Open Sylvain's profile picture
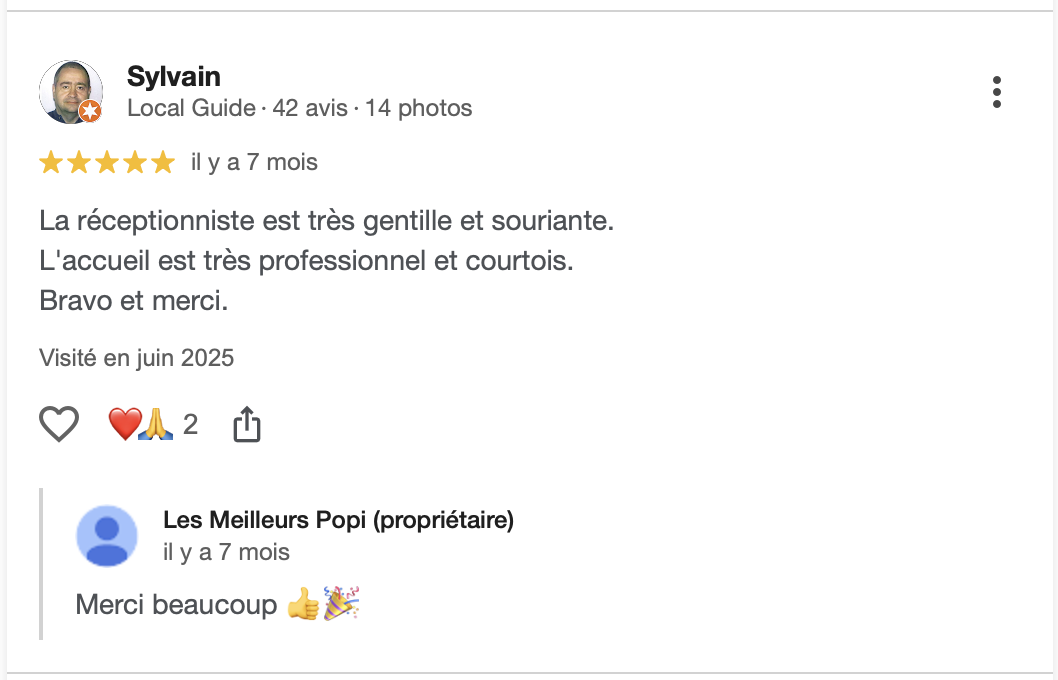The image size is (1058, 680). pos(71,92)
